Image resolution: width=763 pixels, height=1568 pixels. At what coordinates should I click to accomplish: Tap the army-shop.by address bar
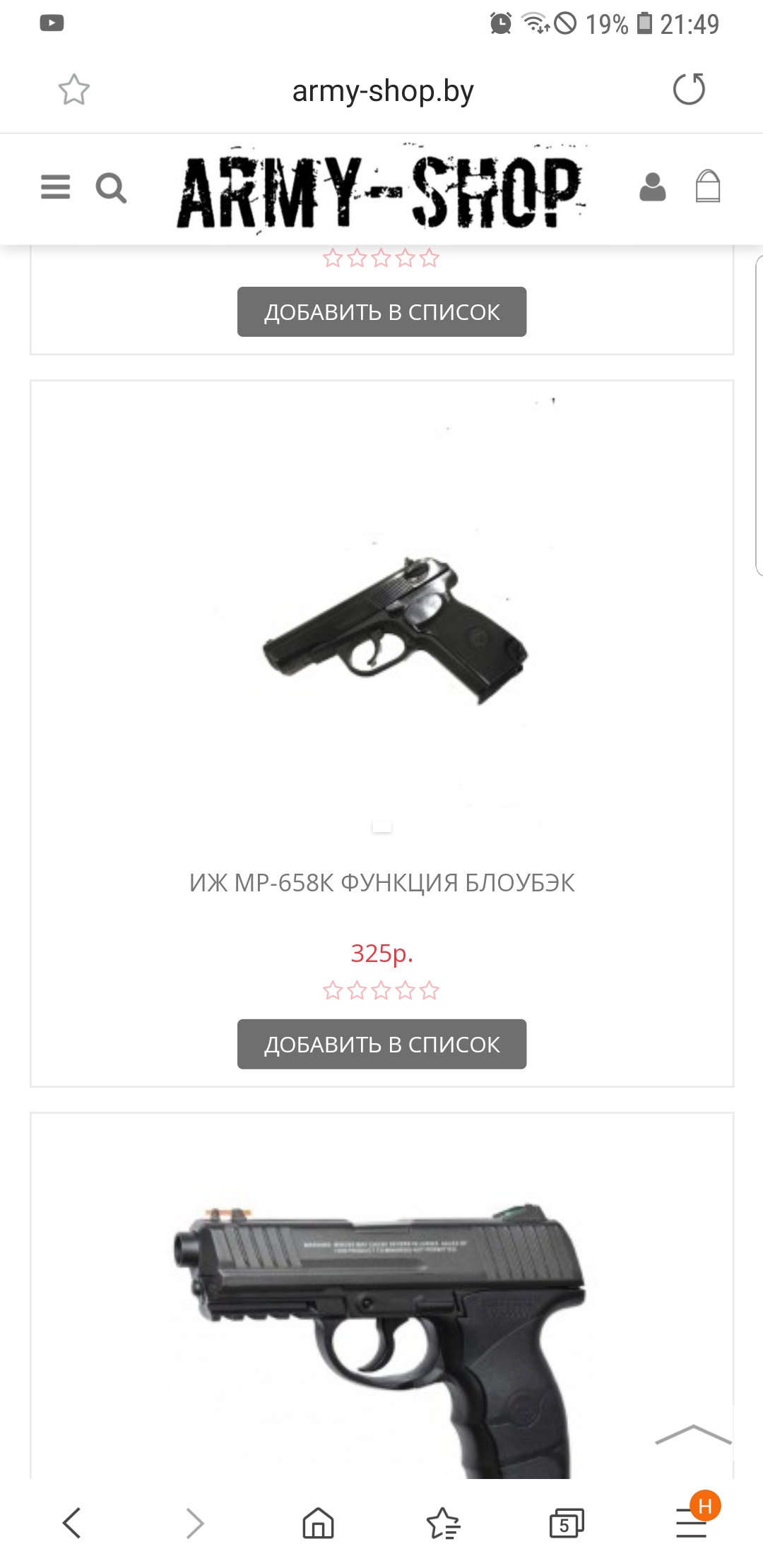click(382, 91)
